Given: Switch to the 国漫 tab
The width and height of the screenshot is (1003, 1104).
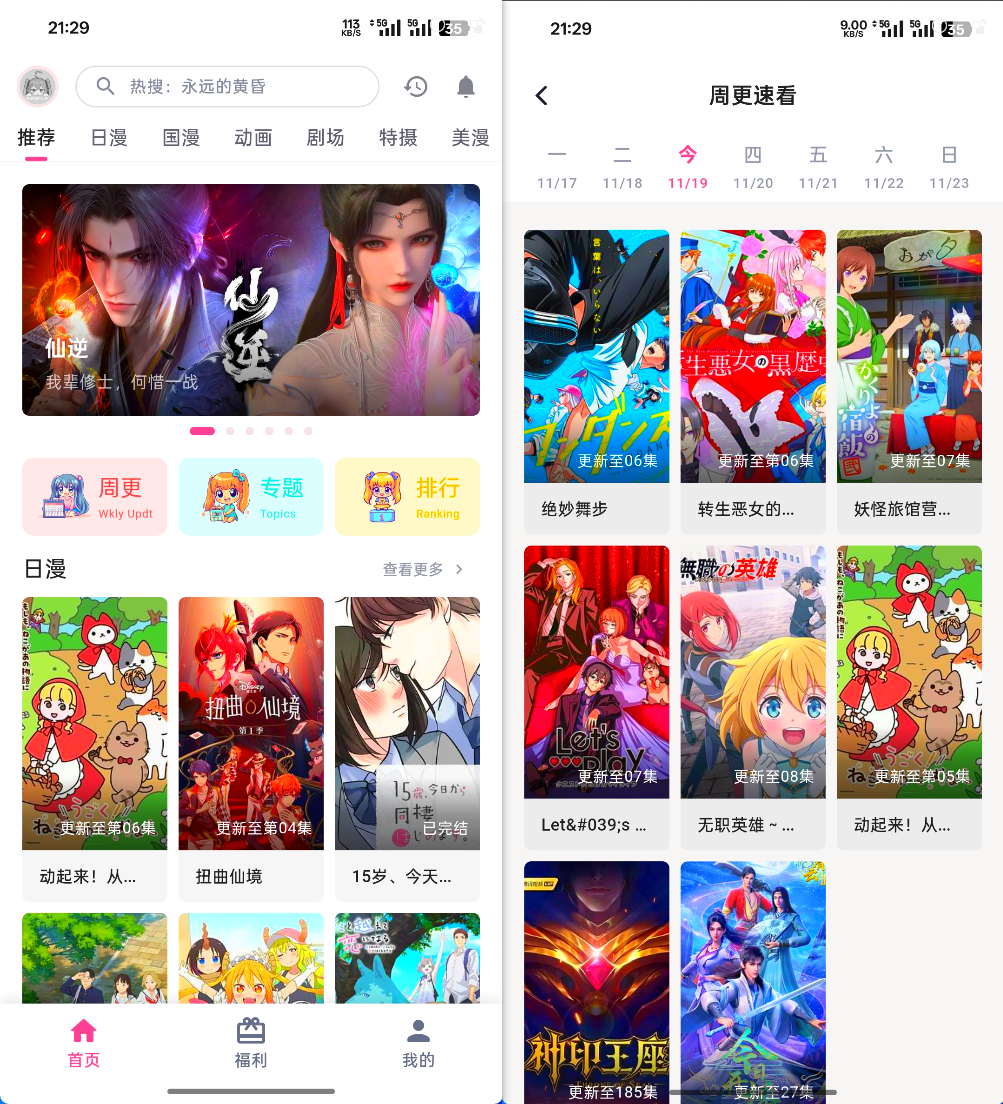Looking at the screenshot, I should [x=180, y=137].
